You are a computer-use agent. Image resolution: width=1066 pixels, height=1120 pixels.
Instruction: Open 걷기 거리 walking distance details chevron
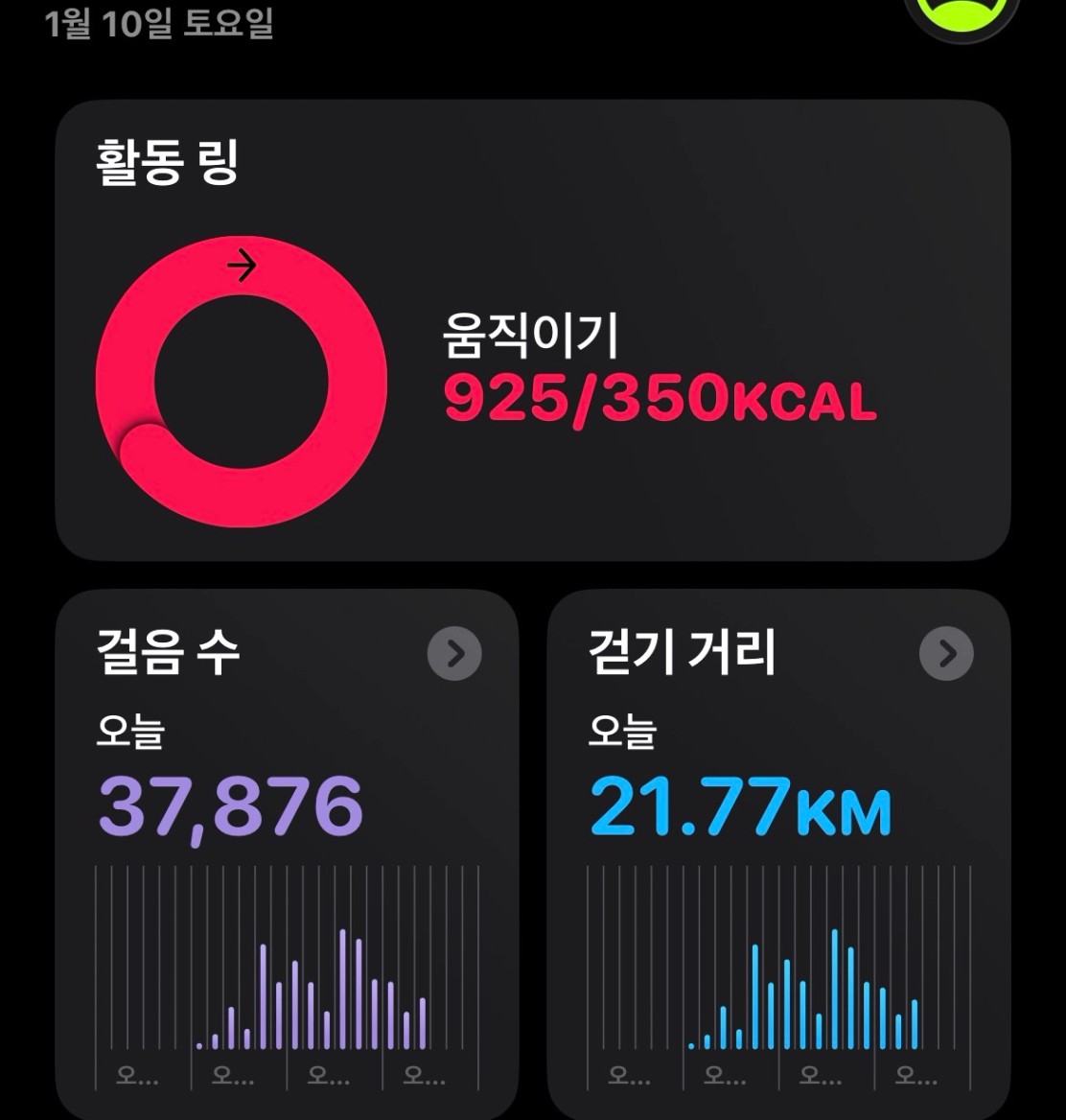coord(946,653)
